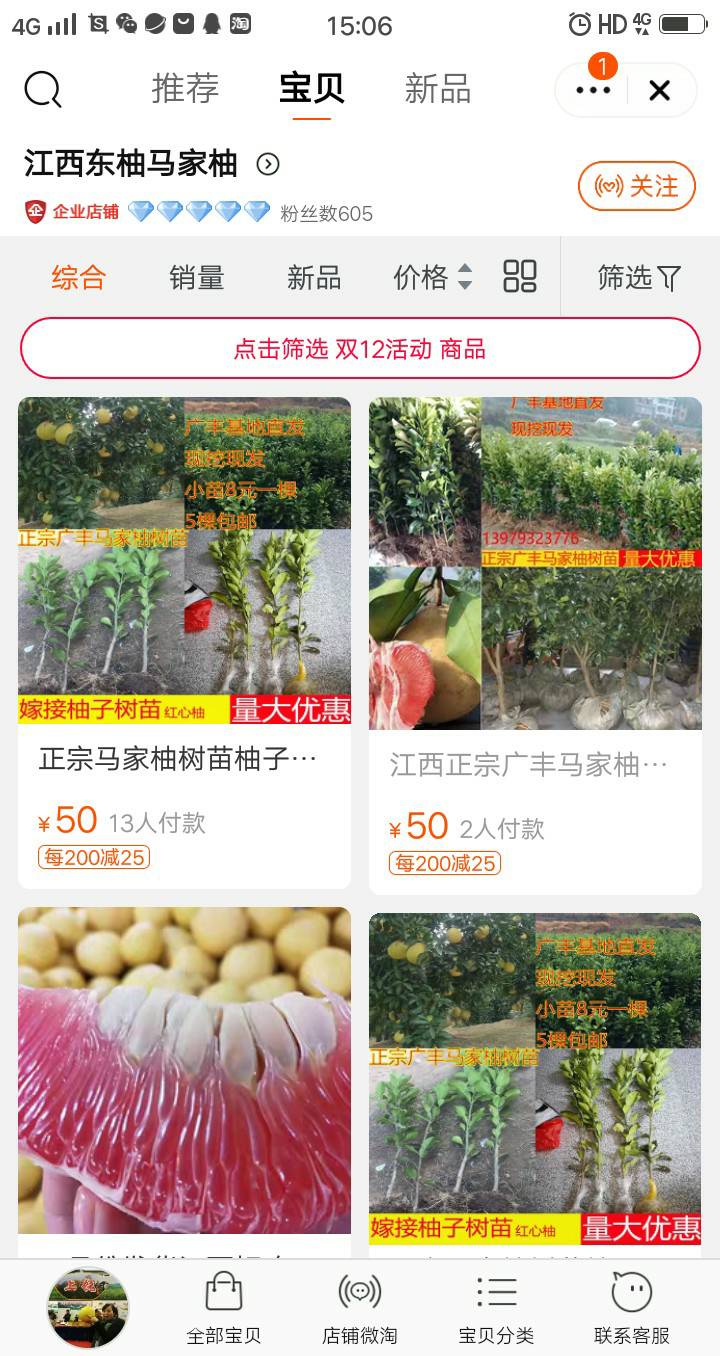Image resolution: width=720 pixels, height=1356 pixels.
Task: Switch to the 新品 top tab
Action: [x=437, y=89]
